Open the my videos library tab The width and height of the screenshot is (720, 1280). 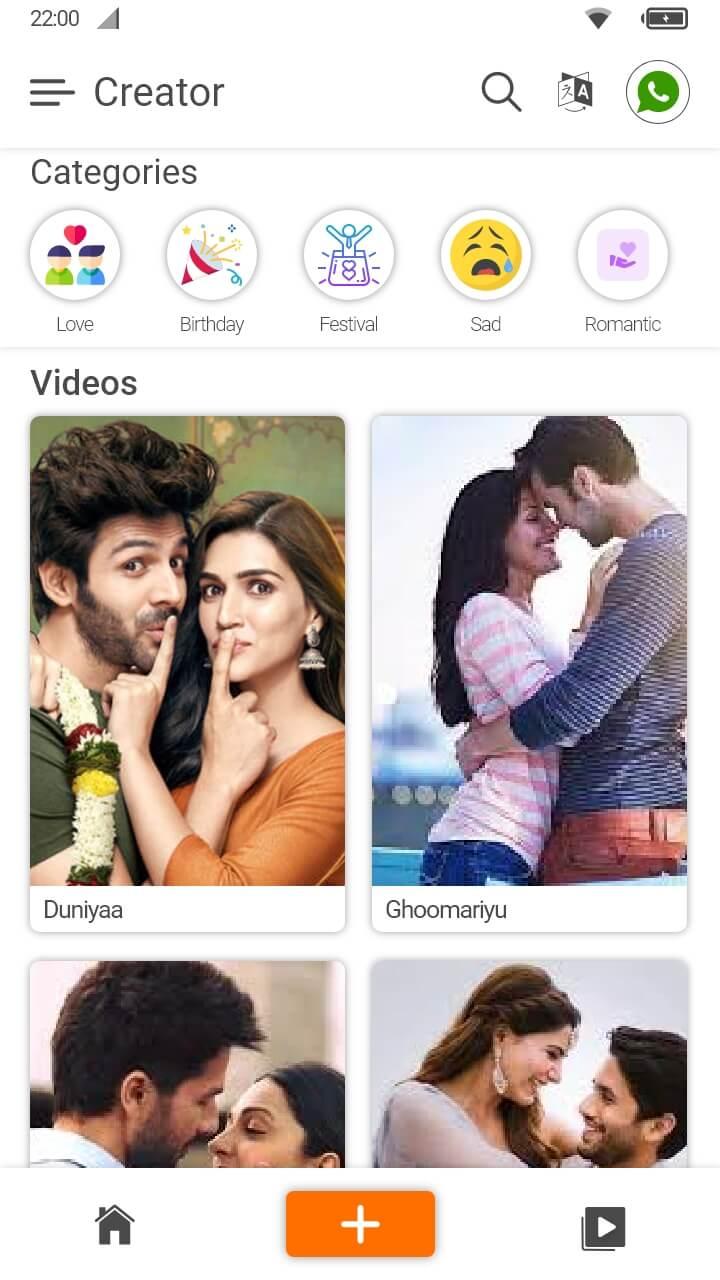coord(603,1226)
